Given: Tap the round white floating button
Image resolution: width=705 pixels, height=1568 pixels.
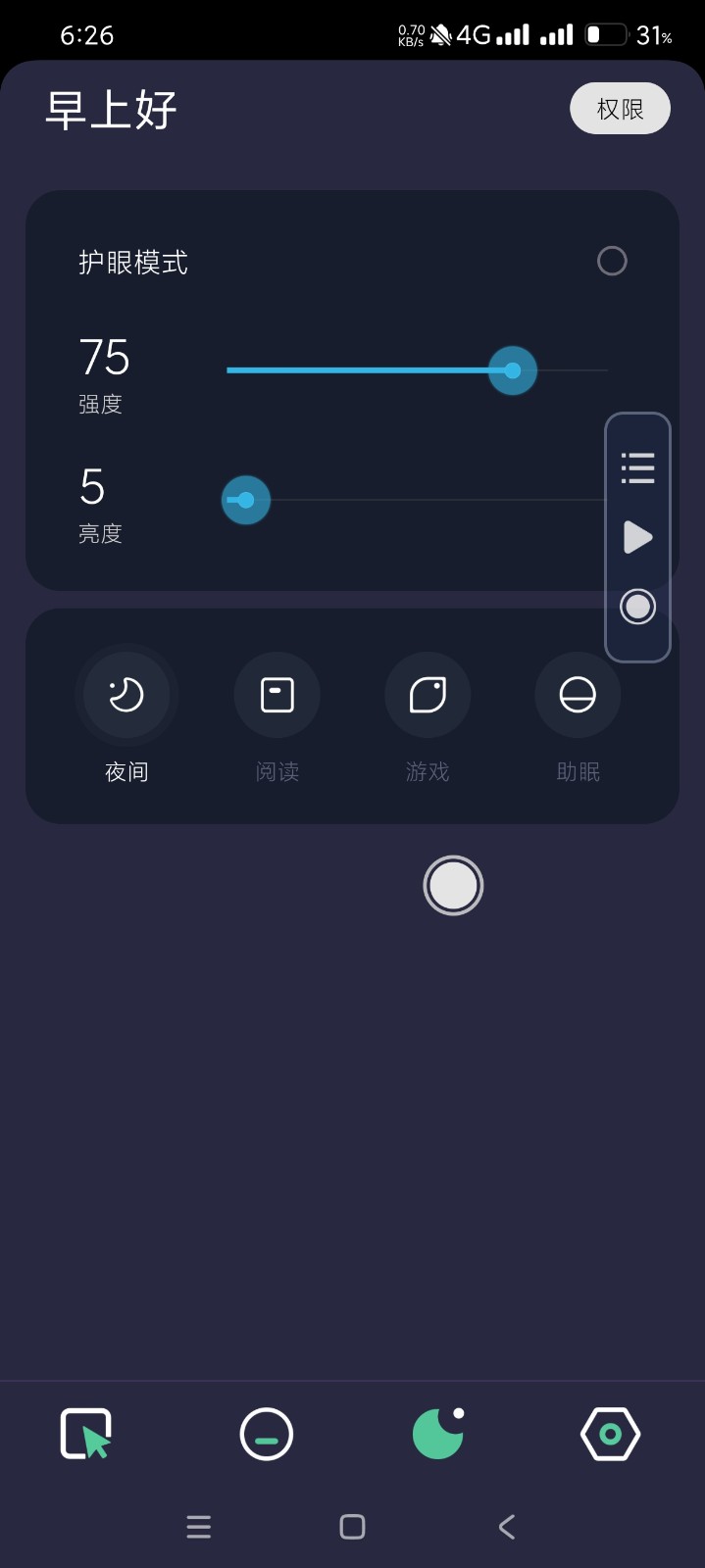Looking at the screenshot, I should point(453,885).
